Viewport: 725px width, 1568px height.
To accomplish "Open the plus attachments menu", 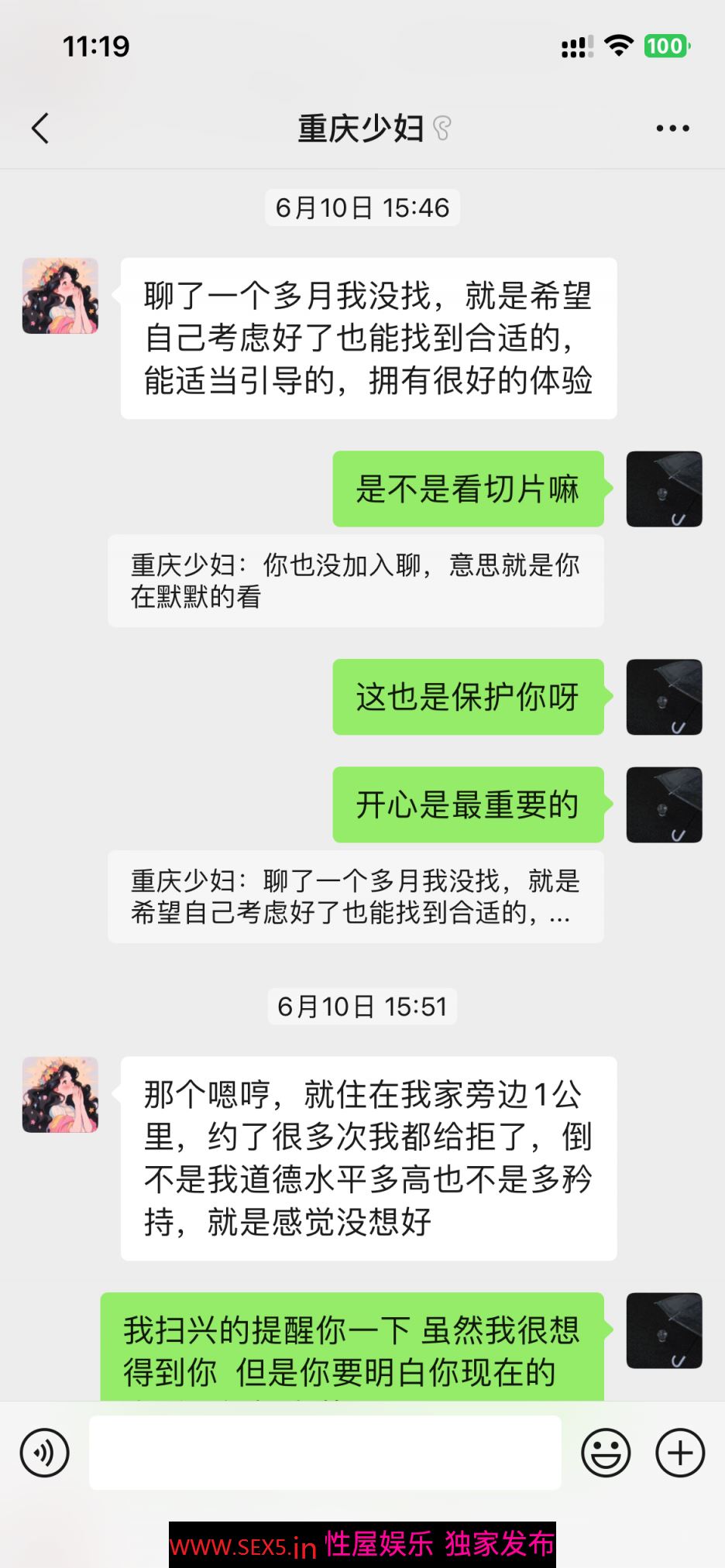I will point(680,1453).
